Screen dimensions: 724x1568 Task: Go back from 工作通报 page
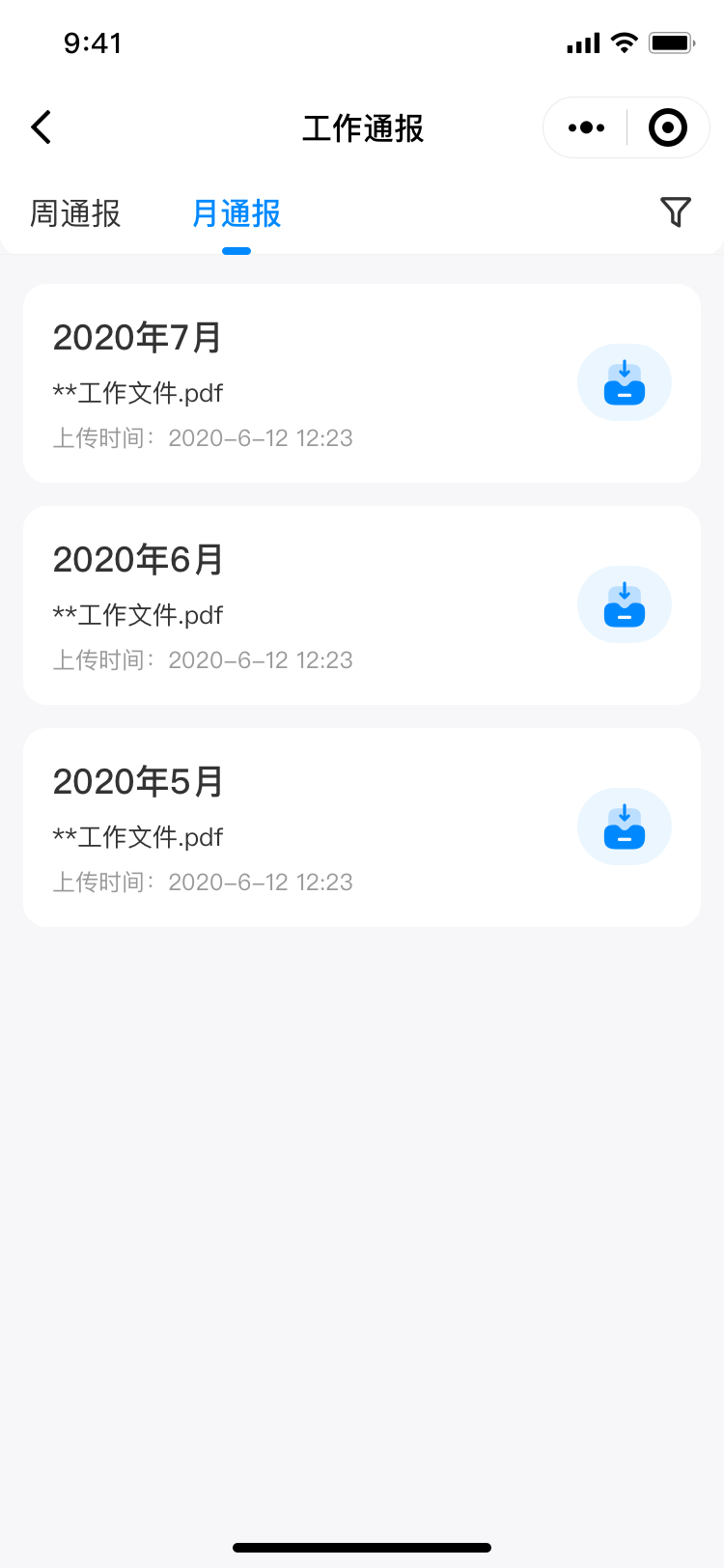41,127
